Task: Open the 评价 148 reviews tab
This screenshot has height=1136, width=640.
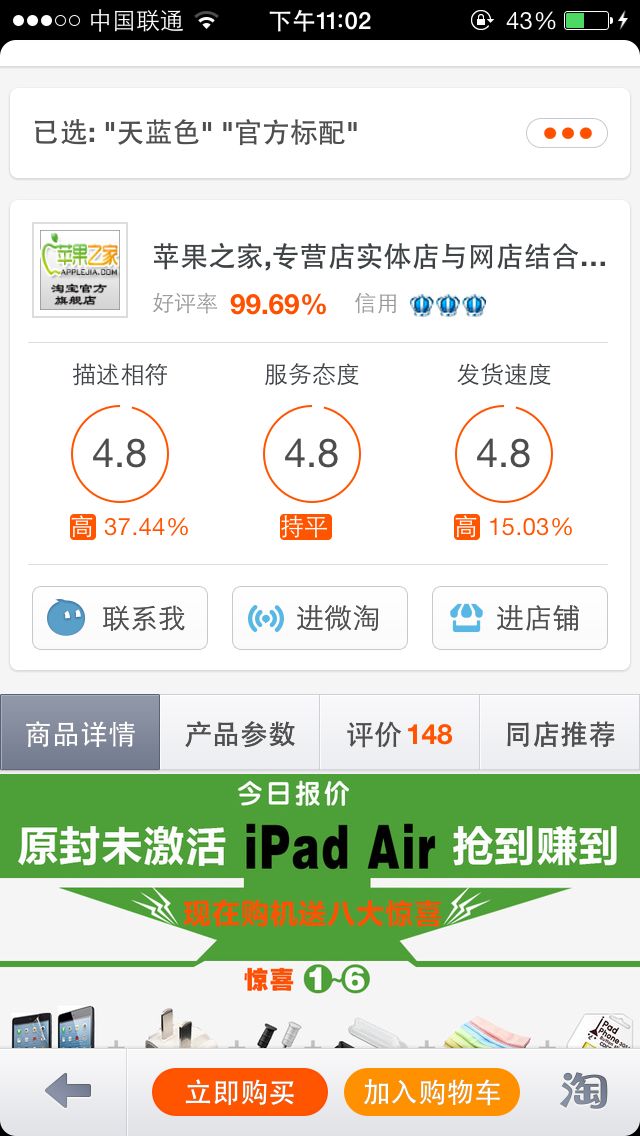Action: (x=399, y=732)
